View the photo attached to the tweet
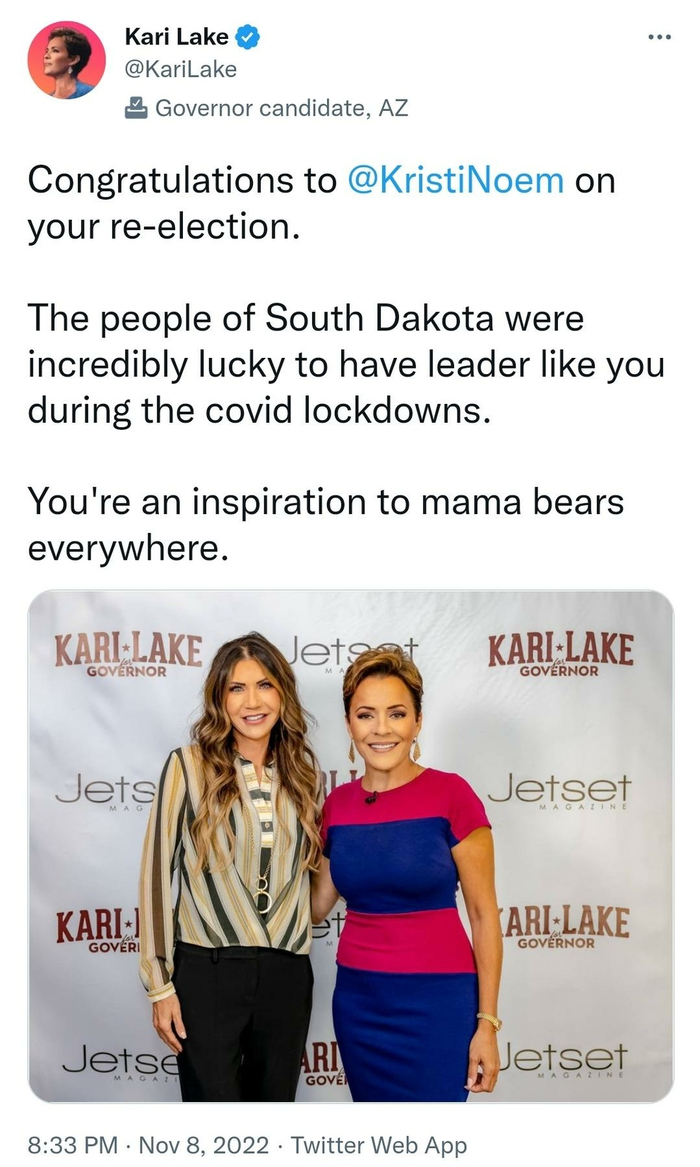 pyautogui.click(x=350, y=845)
